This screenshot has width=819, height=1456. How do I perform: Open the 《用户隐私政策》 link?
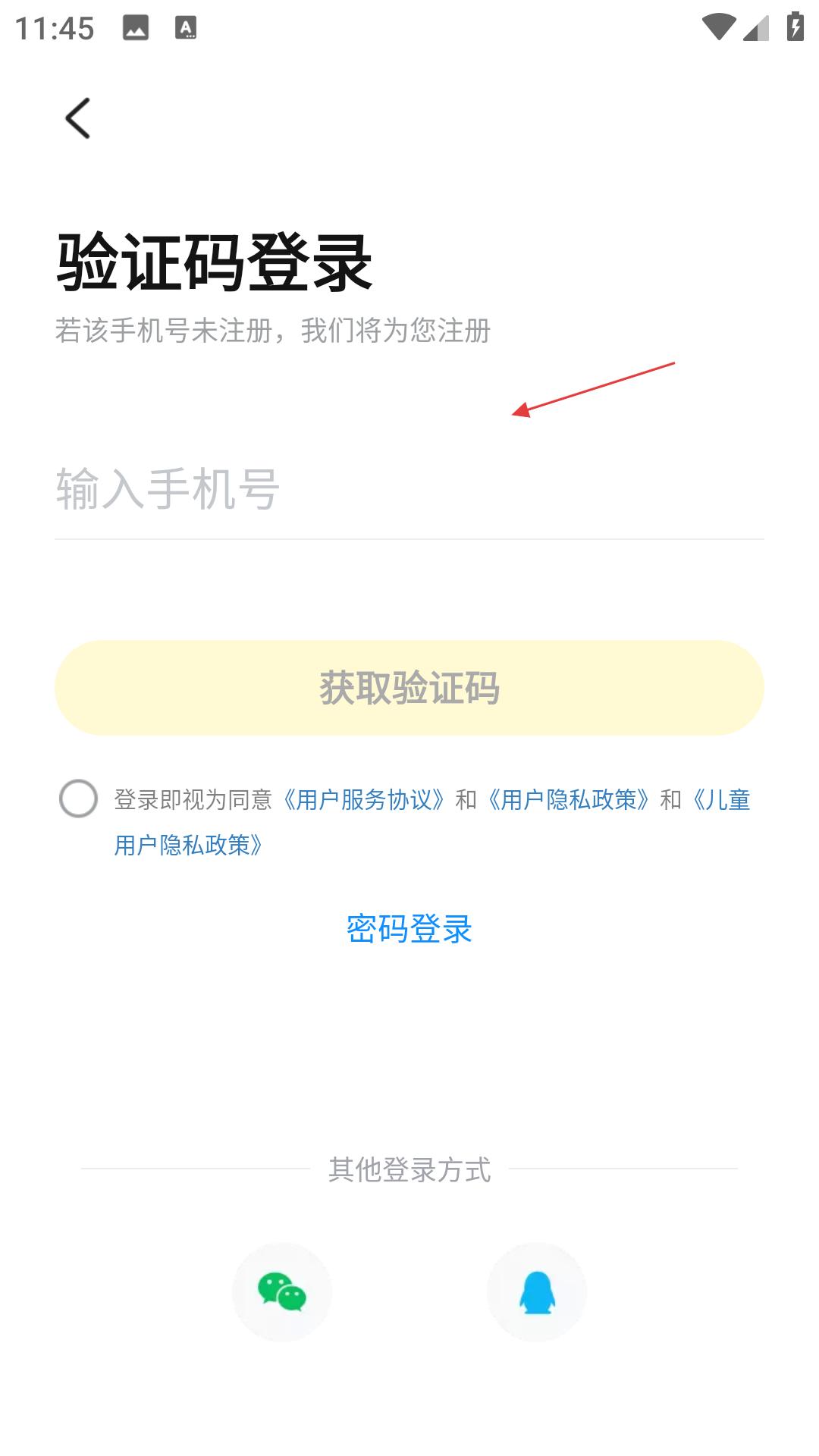pyautogui.click(x=568, y=799)
